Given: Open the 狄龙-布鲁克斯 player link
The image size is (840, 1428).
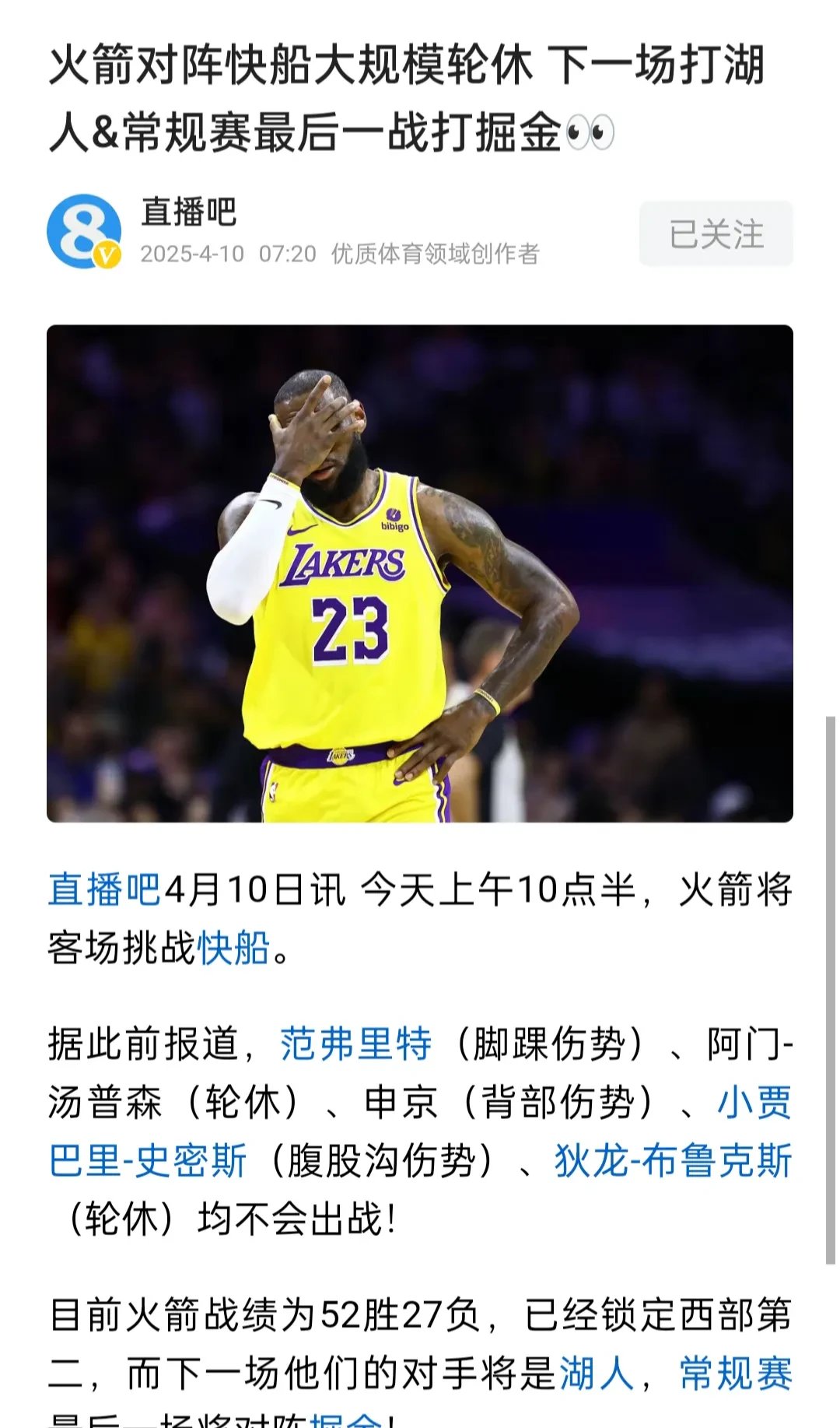Looking at the screenshot, I should [x=673, y=1161].
